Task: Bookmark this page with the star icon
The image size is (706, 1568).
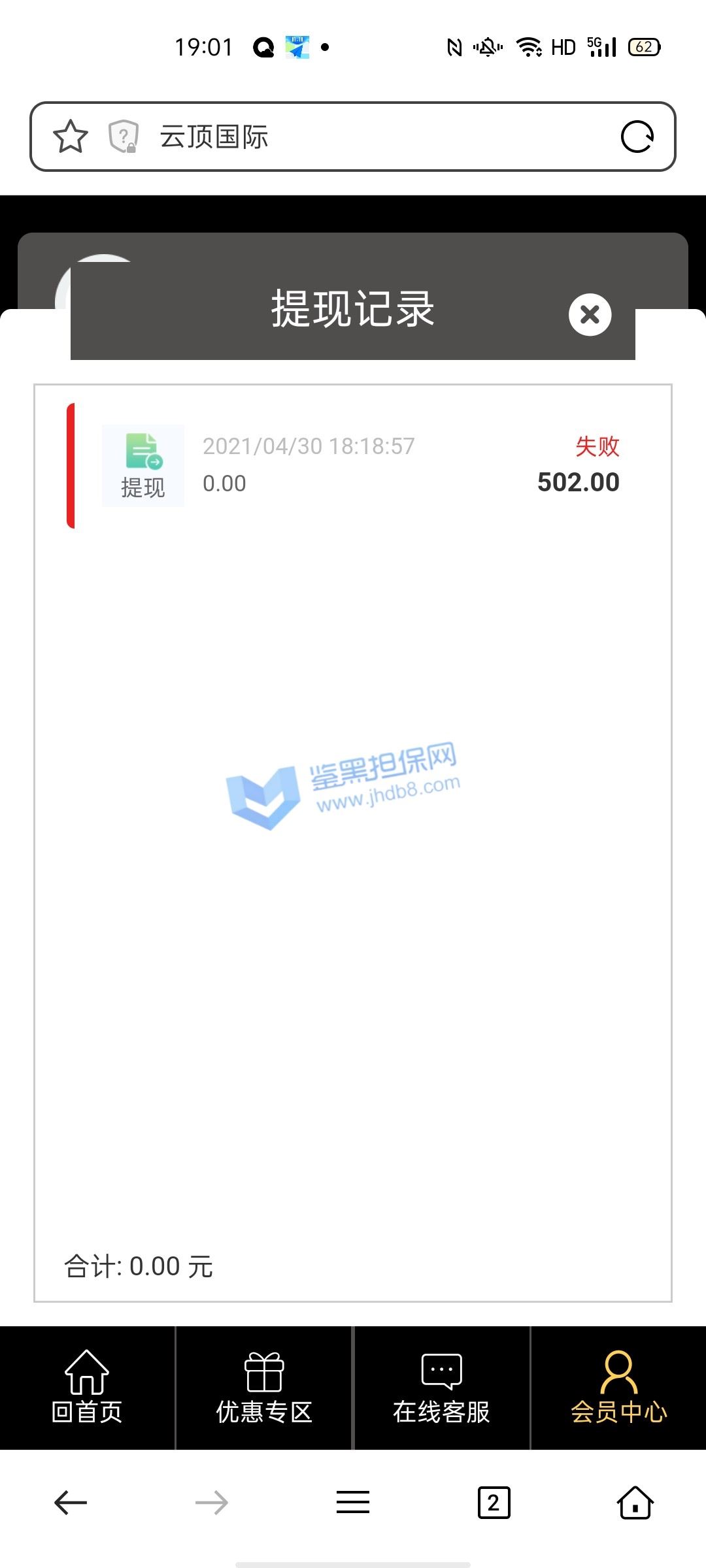Action: pyautogui.click(x=70, y=137)
